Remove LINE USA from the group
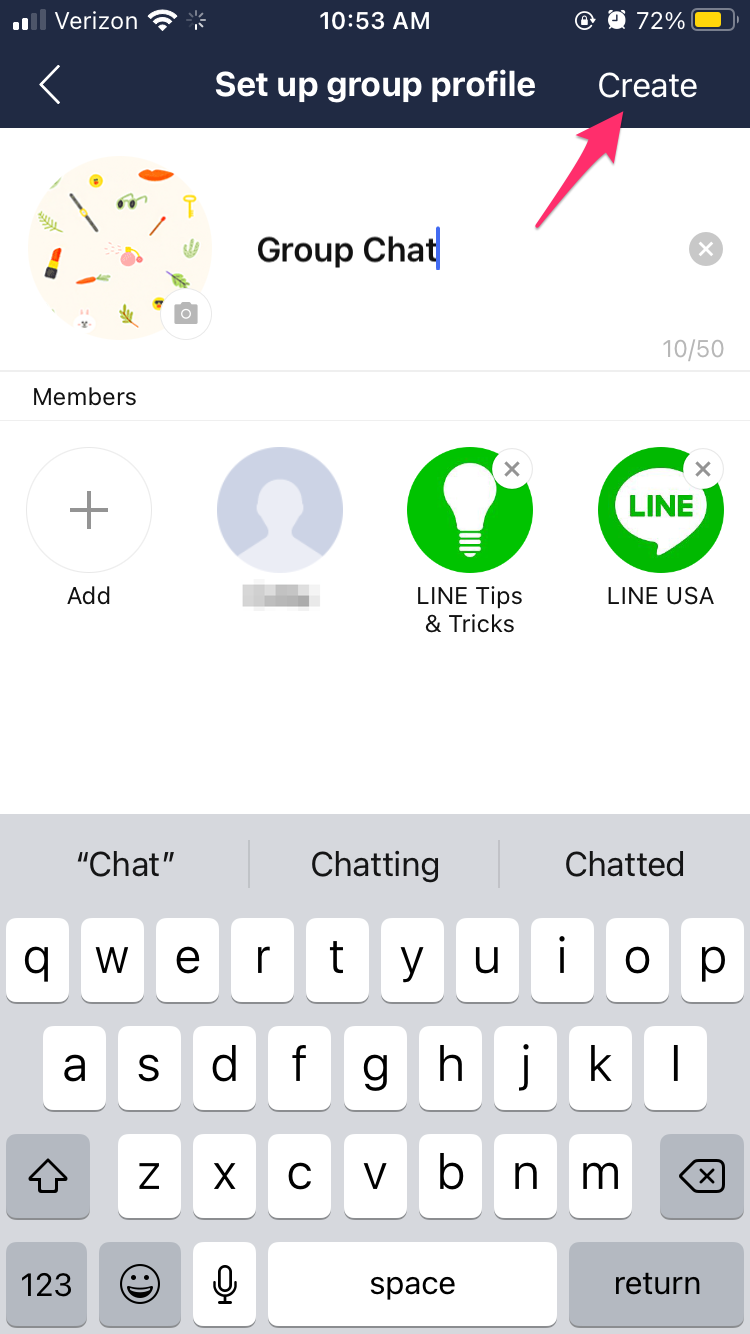This screenshot has width=750, height=1334. pyautogui.click(x=703, y=468)
